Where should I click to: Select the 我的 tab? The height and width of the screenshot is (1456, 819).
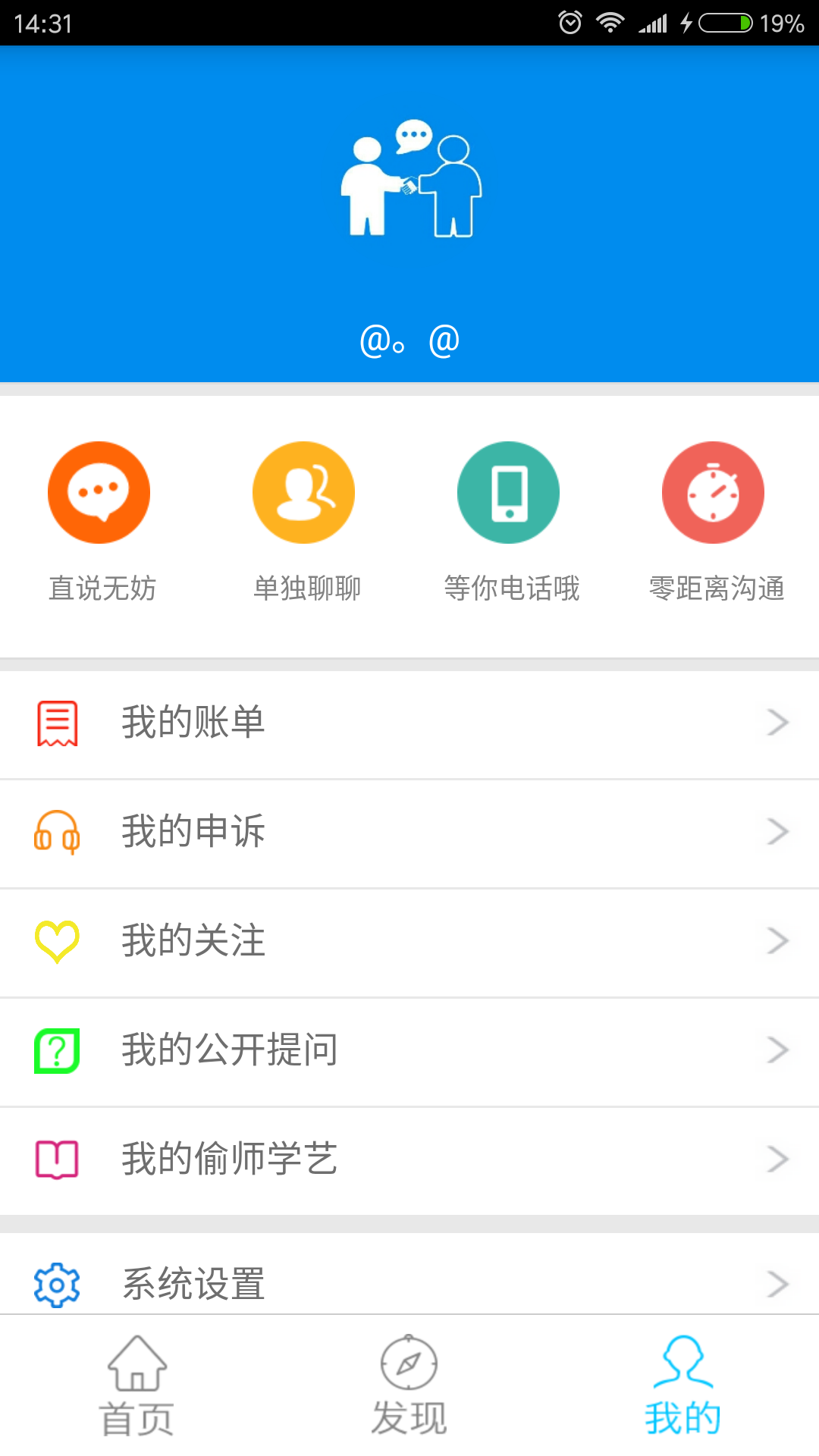pos(682,1386)
